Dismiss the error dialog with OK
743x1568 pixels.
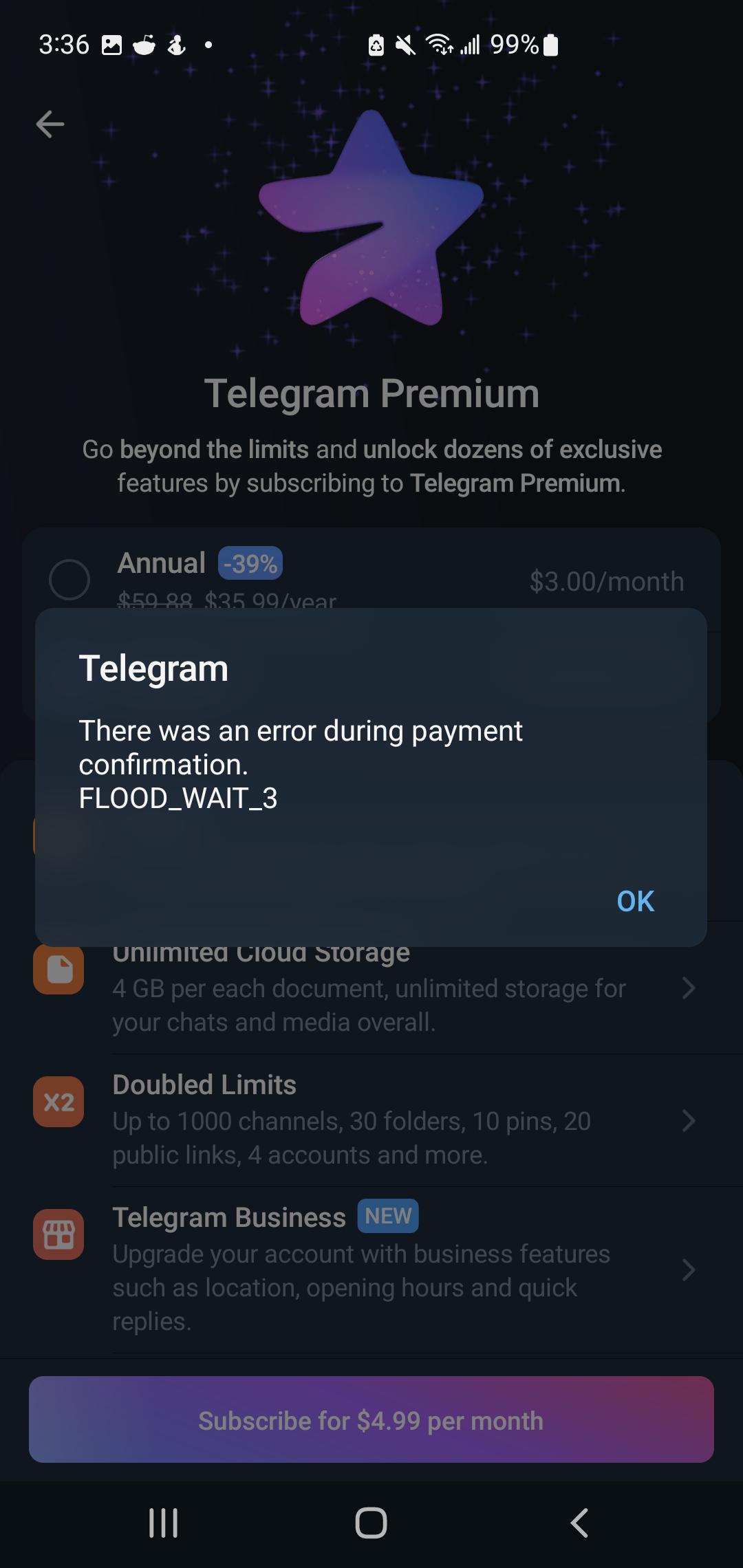(x=635, y=901)
